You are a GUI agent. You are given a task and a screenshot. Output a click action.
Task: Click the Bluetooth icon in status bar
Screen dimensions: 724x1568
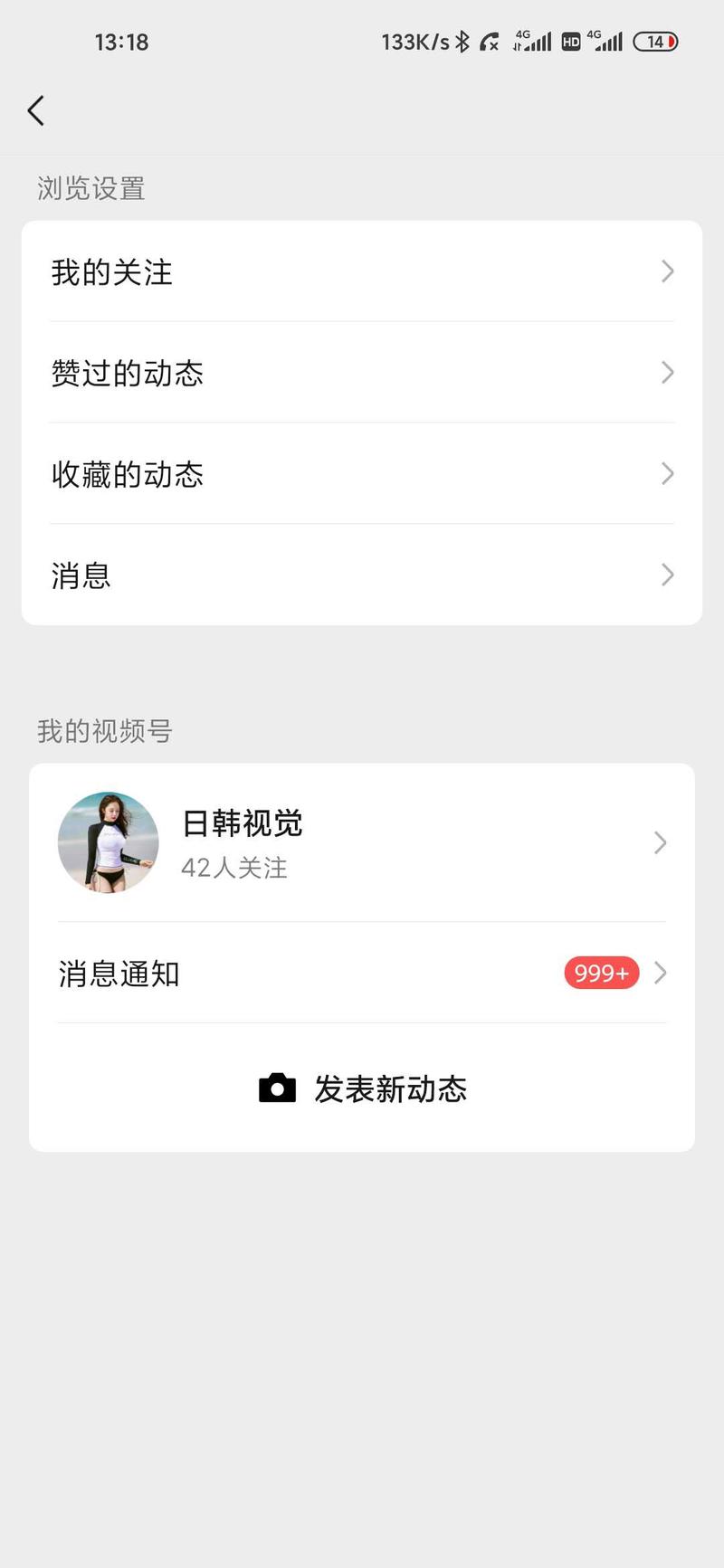point(462,41)
